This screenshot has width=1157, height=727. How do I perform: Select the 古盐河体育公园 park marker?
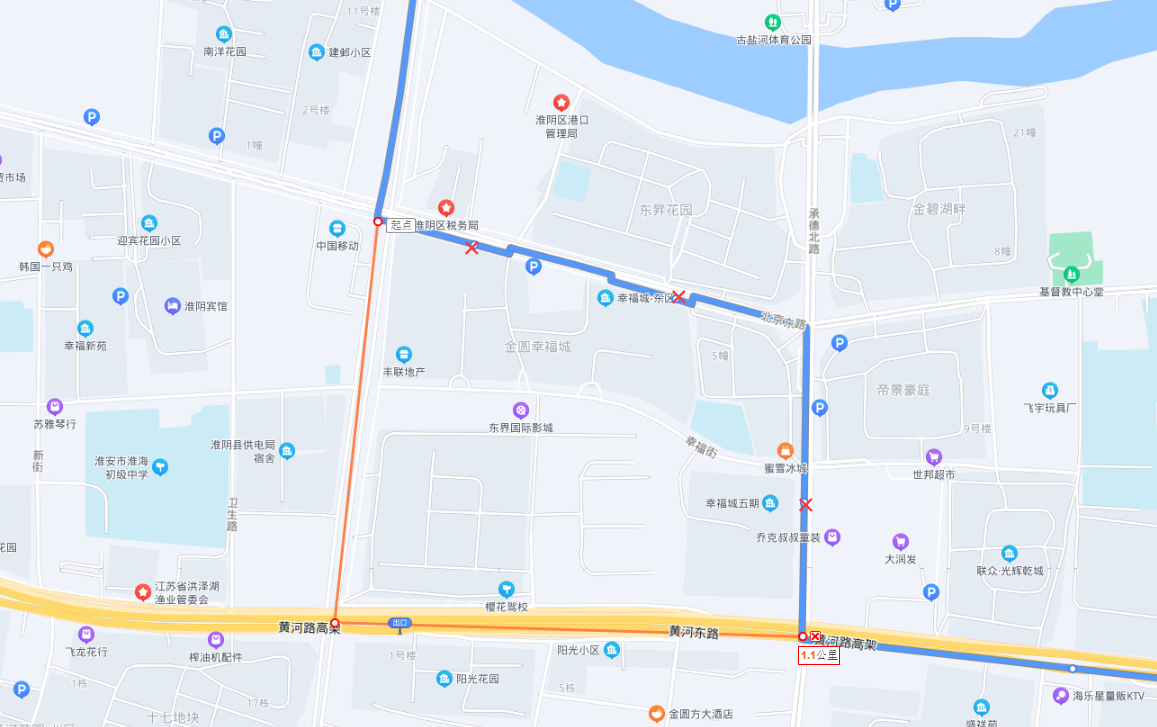click(x=772, y=22)
